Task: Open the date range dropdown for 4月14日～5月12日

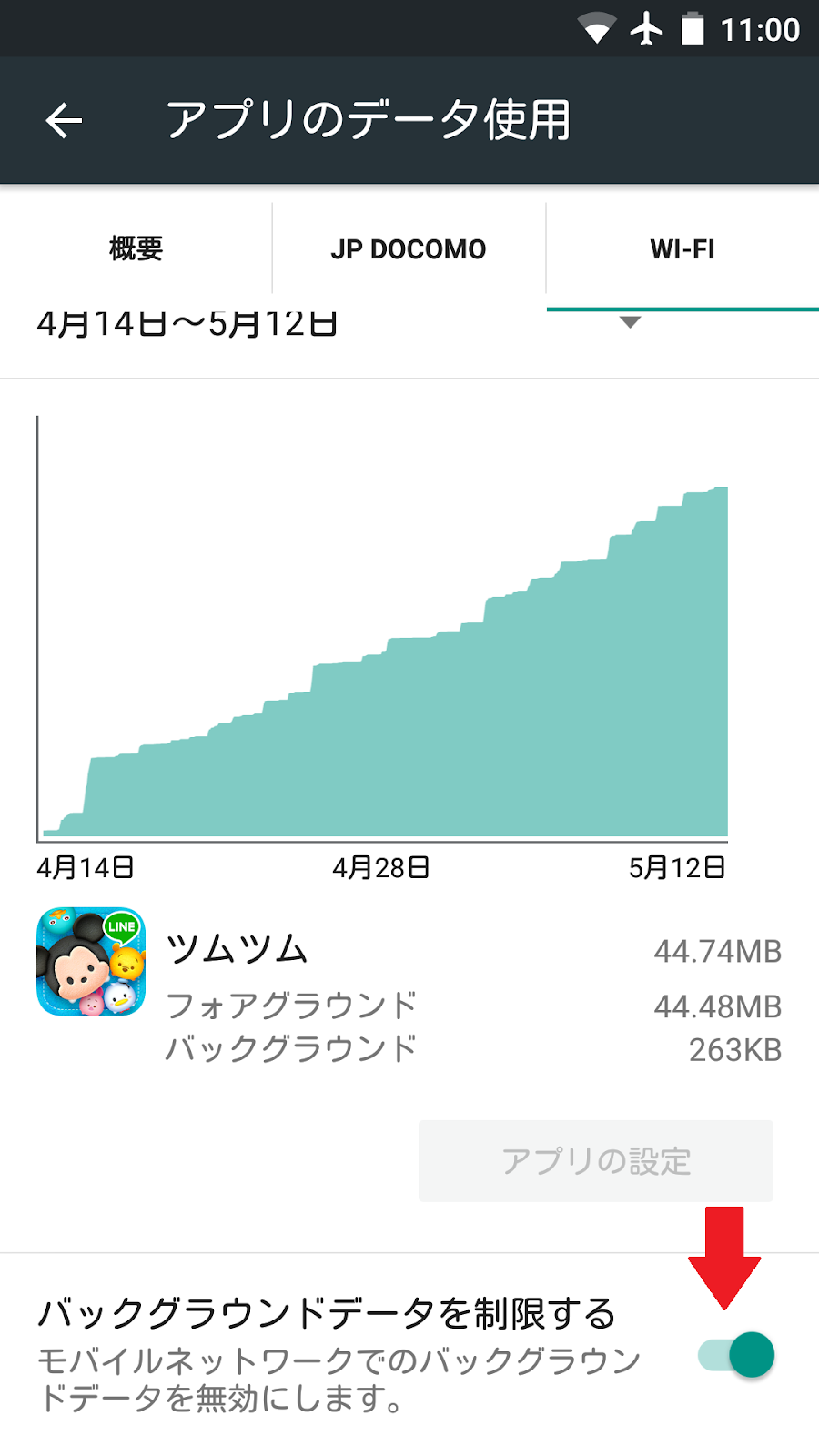Action: point(629,323)
